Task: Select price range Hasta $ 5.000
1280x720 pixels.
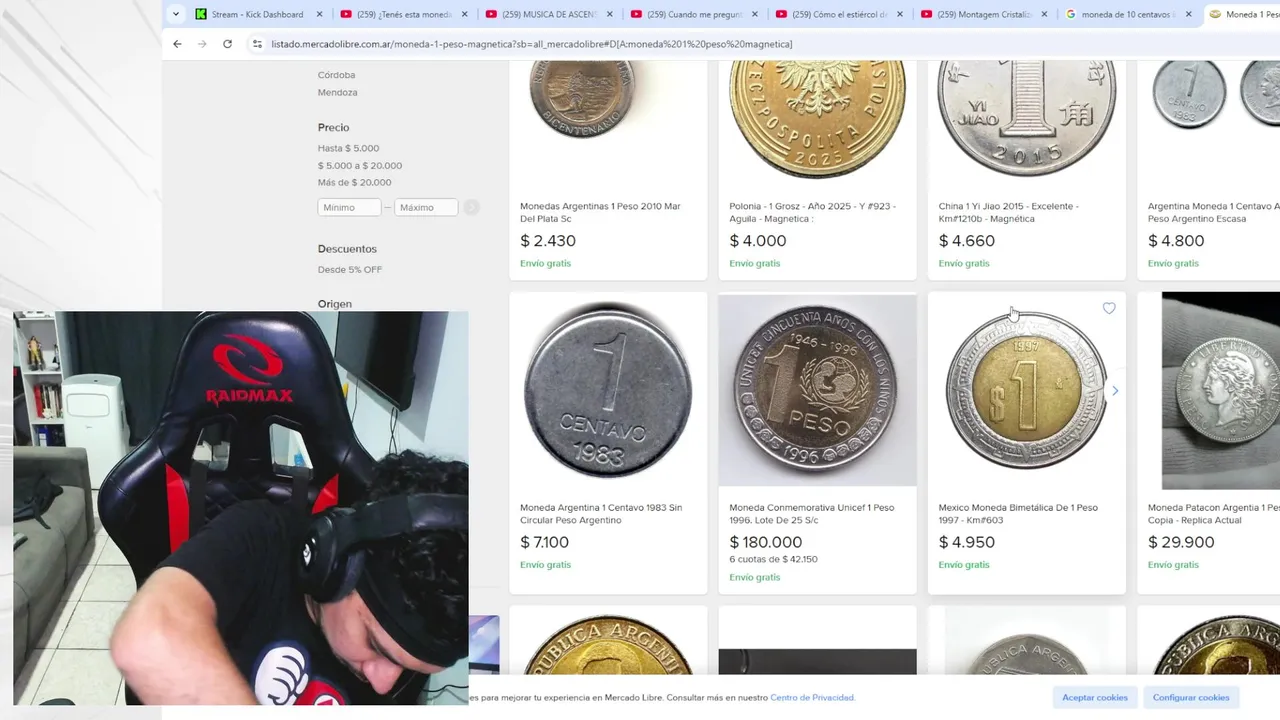Action: click(x=348, y=148)
